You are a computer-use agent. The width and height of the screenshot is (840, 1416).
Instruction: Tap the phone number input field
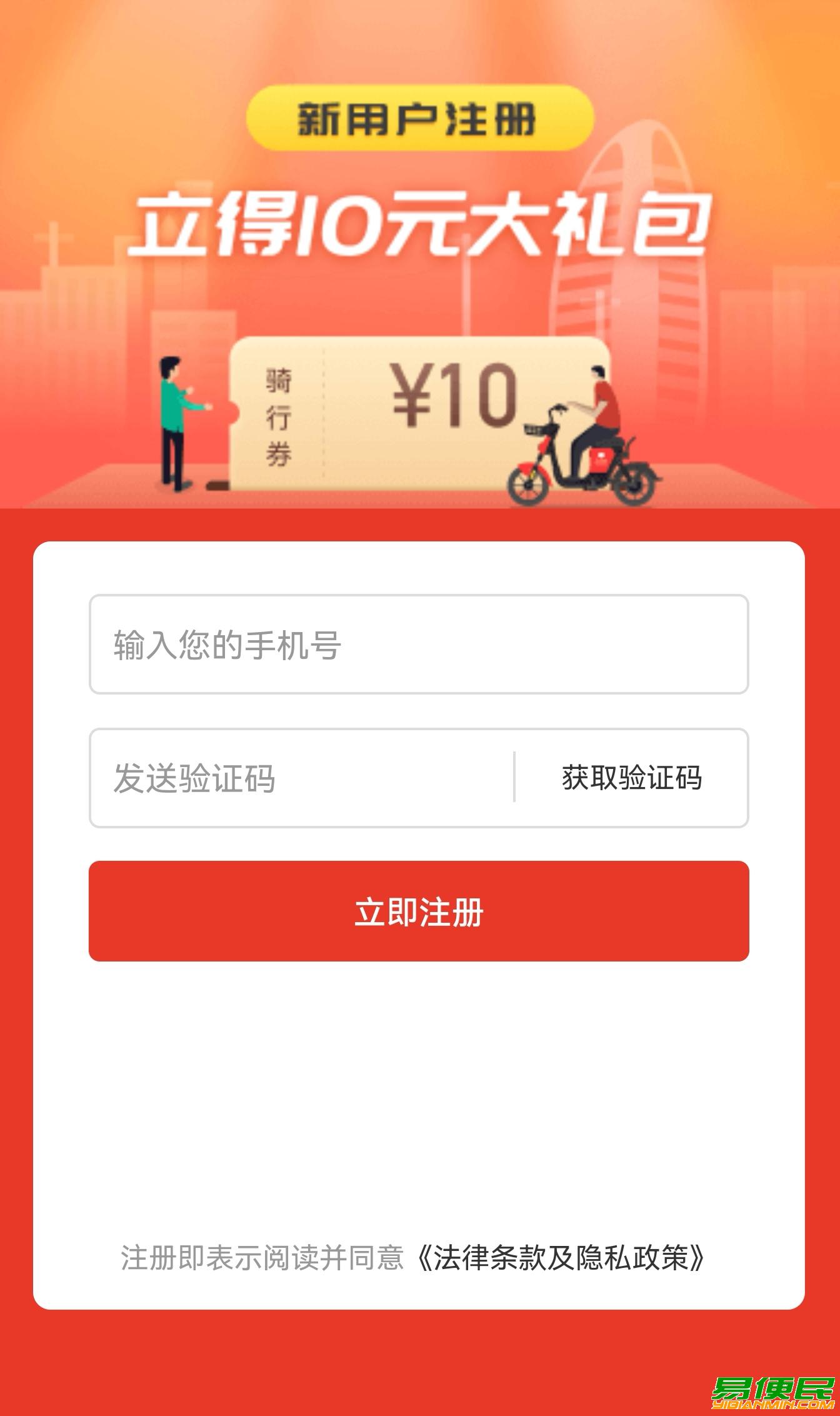419,645
